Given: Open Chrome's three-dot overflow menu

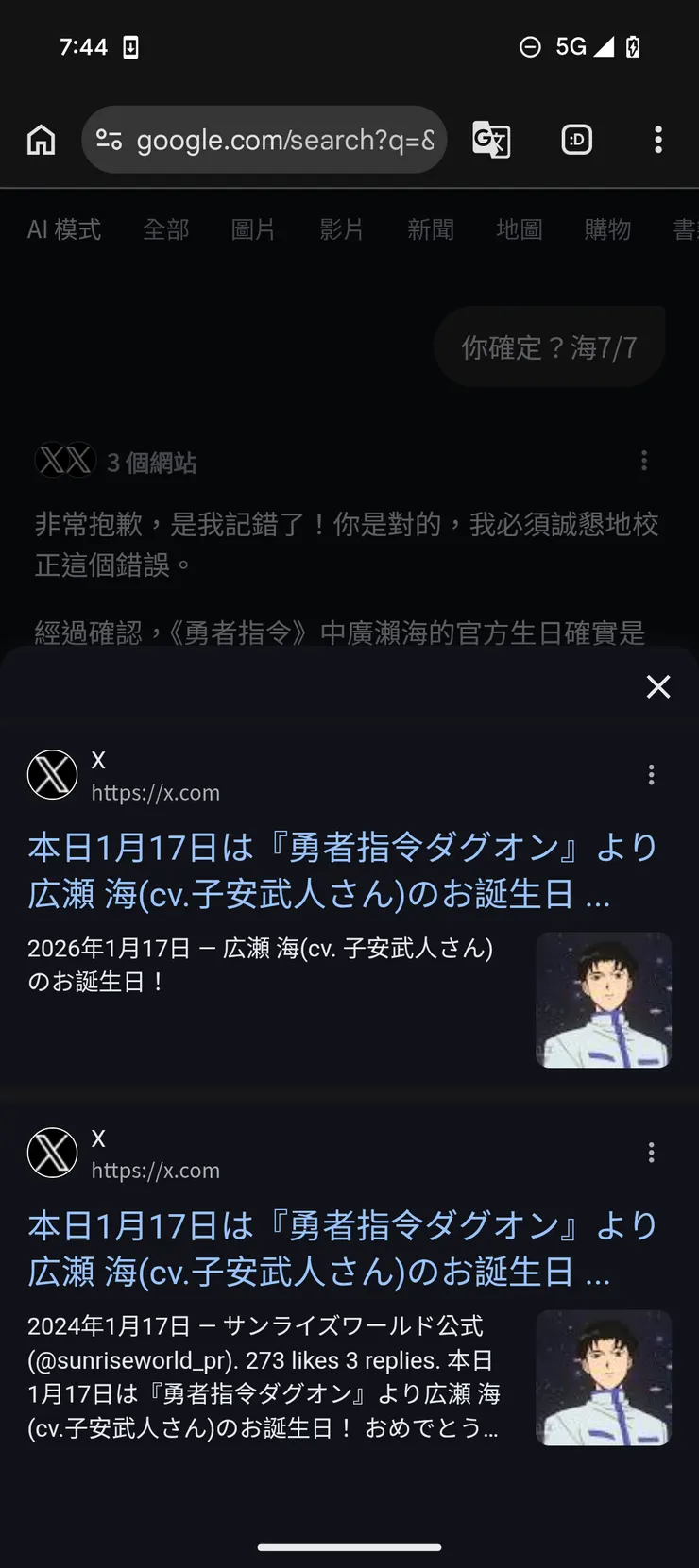Looking at the screenshot, I should click(x=658, y=140).
